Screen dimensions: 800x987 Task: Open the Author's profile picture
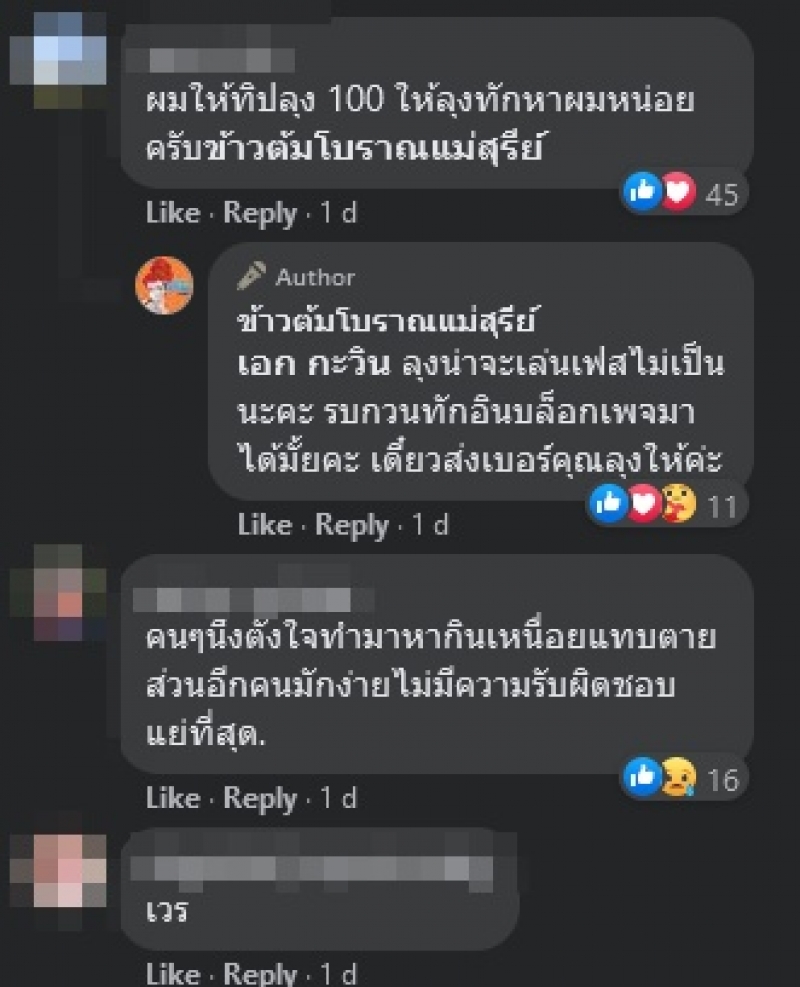click(x=164, y=285)
